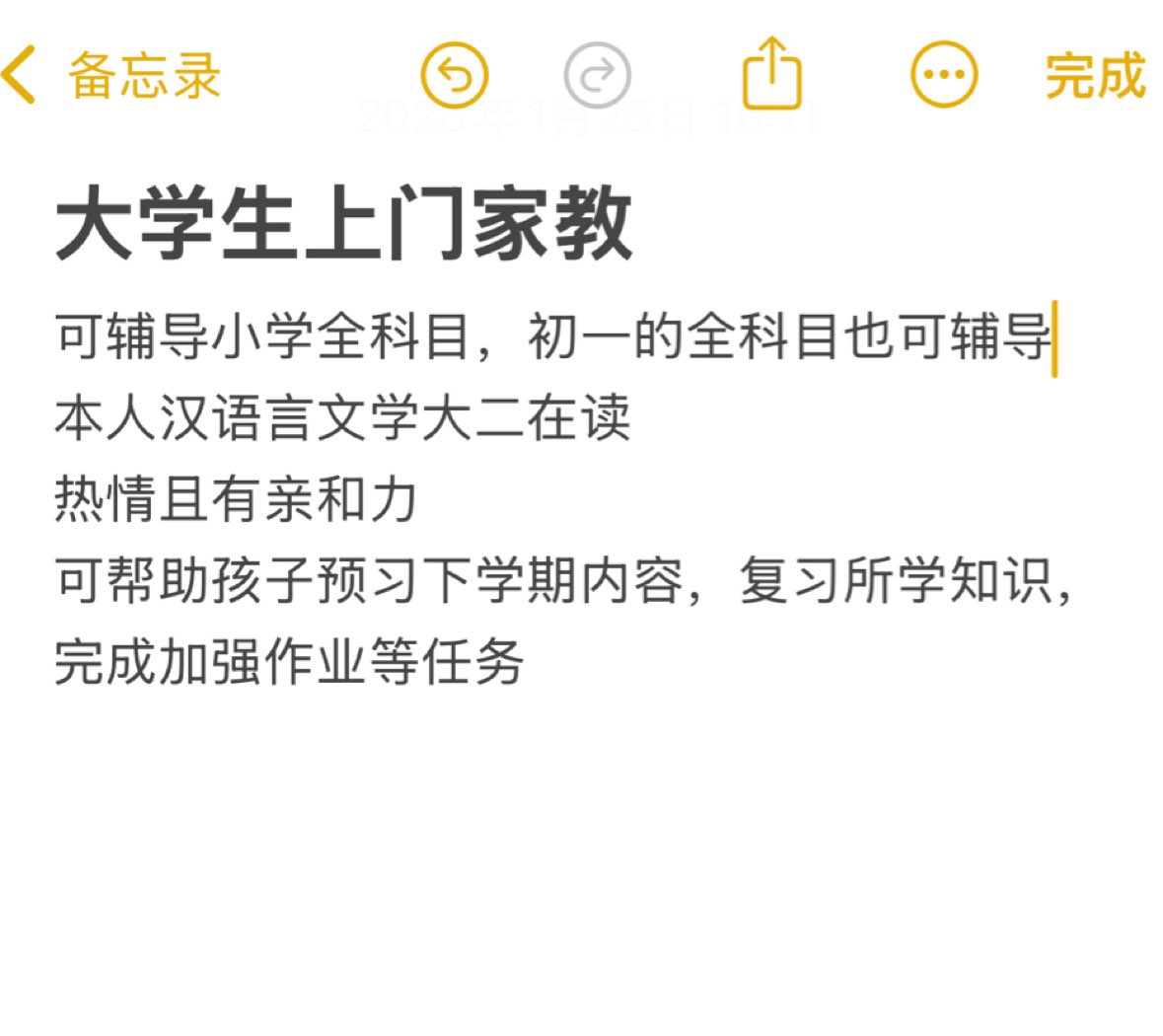Go back to 备忘录 list
The image size is (1163, 1036).
(x=110, y=75)
